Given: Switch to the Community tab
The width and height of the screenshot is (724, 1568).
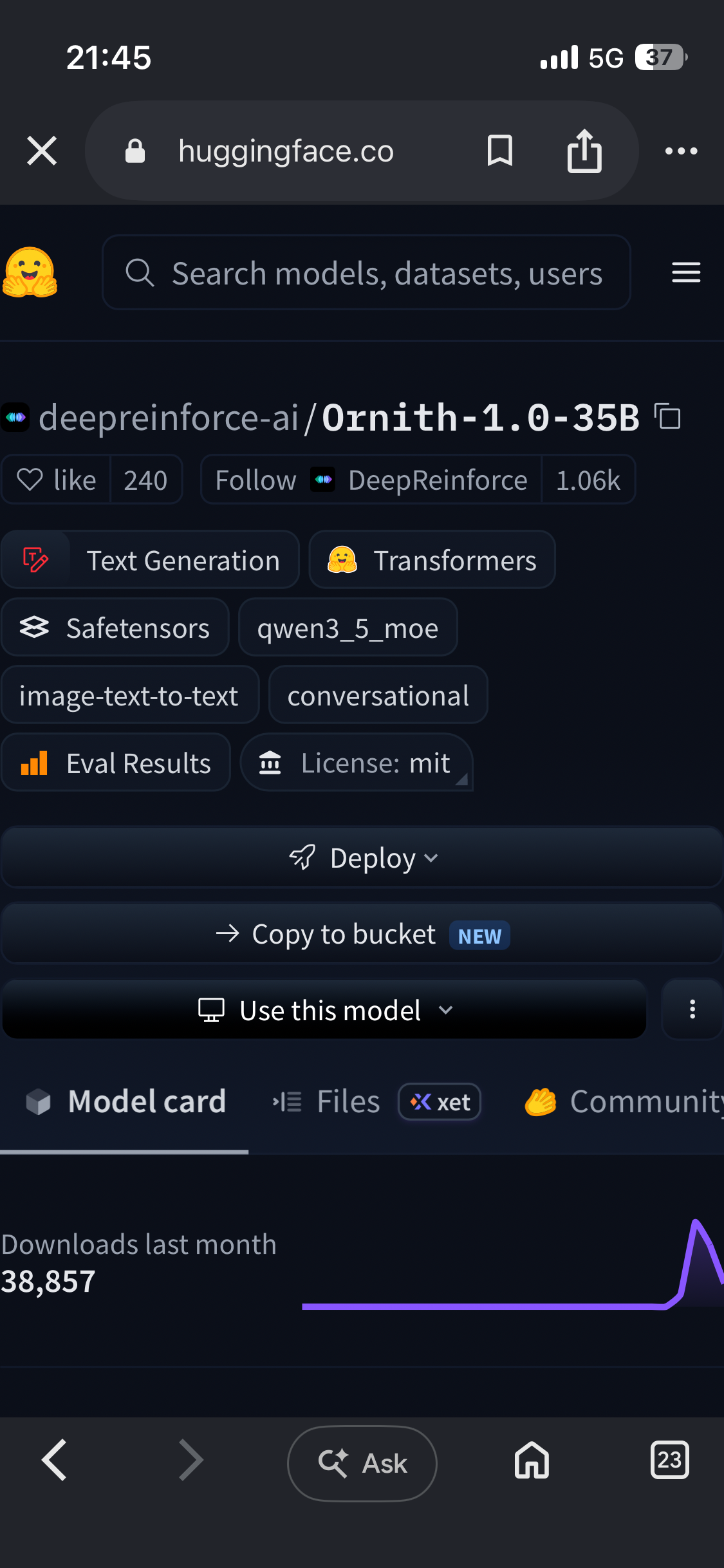Looking at the screenshot, I should pyautogui.click(x=624, y=1101).
